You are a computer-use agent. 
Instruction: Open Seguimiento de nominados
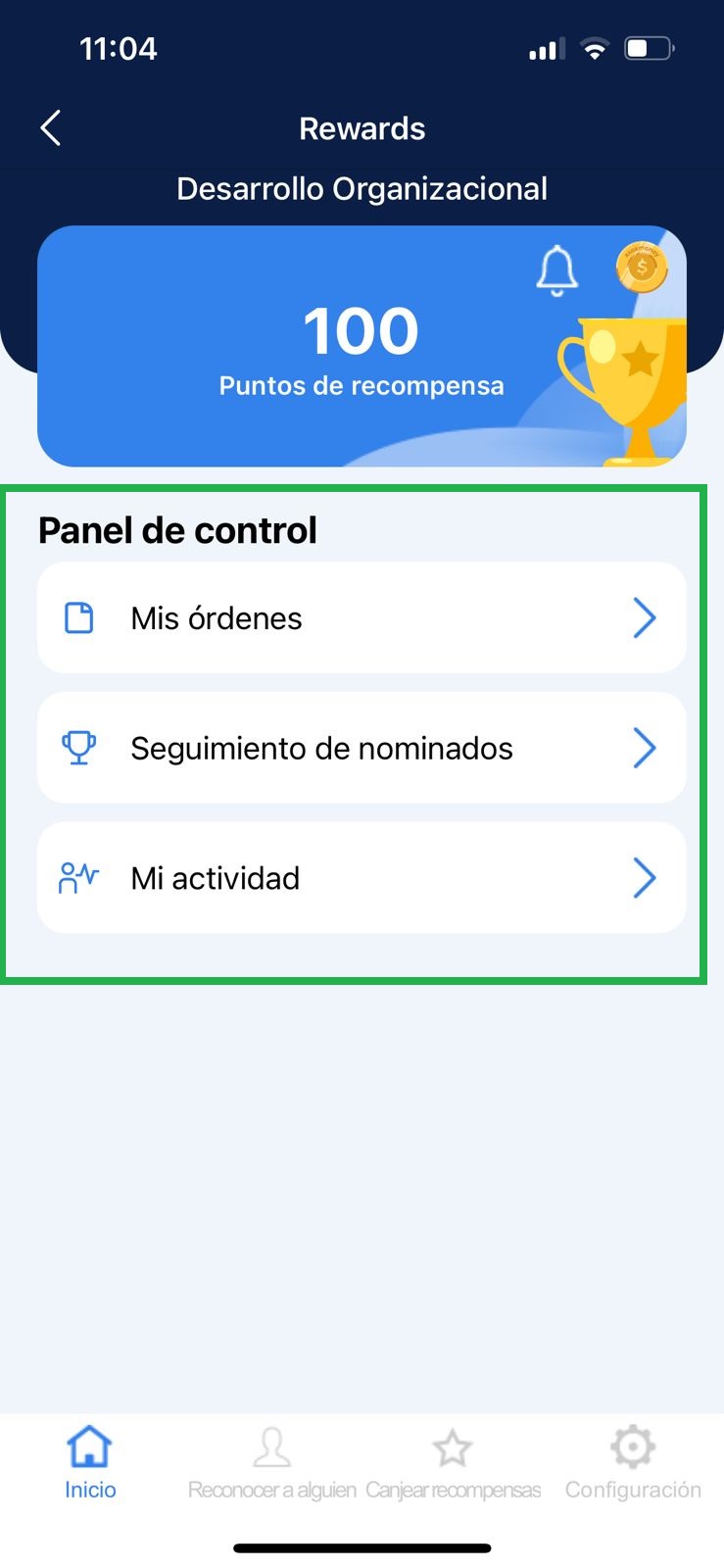pos(362,749)
